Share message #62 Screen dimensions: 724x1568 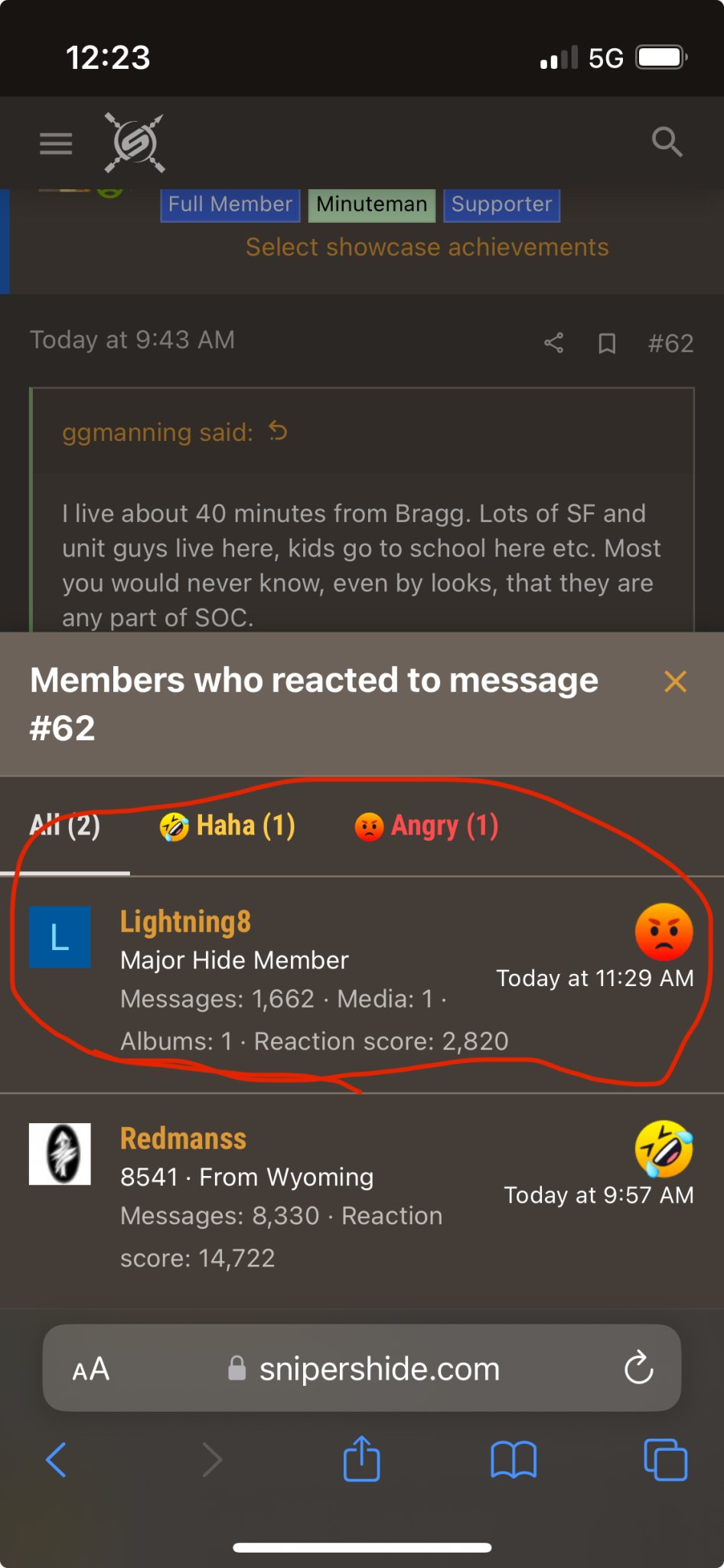tap(553, 343)
